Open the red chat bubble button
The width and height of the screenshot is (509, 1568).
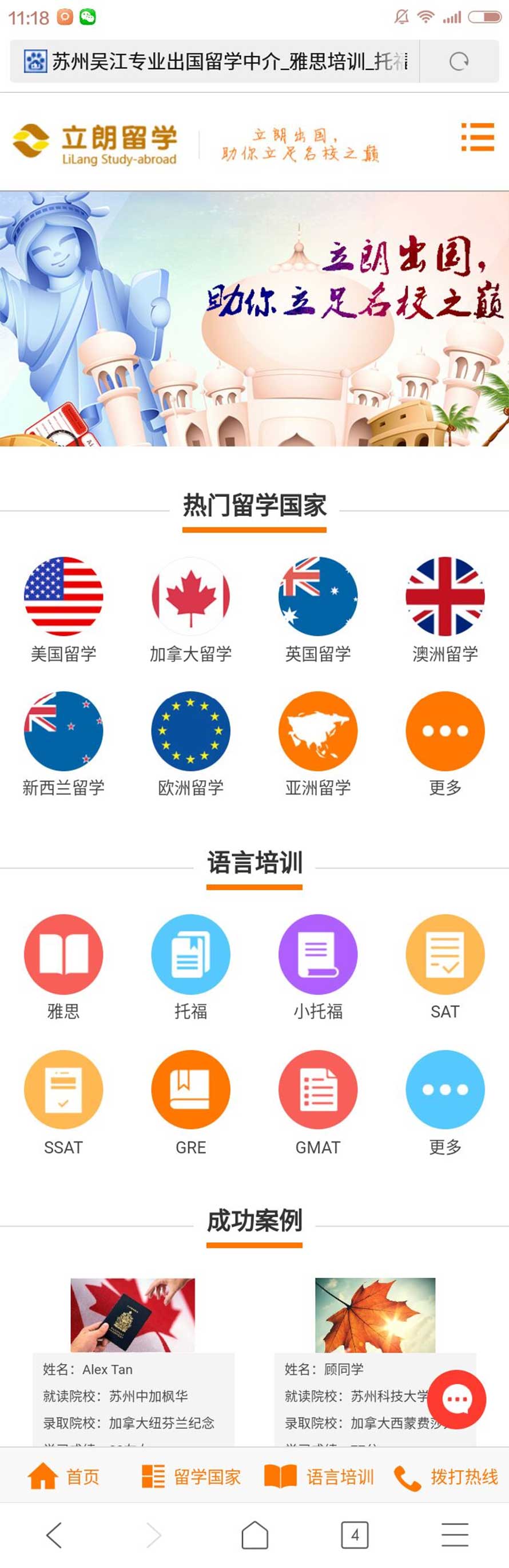[456, 1399]
